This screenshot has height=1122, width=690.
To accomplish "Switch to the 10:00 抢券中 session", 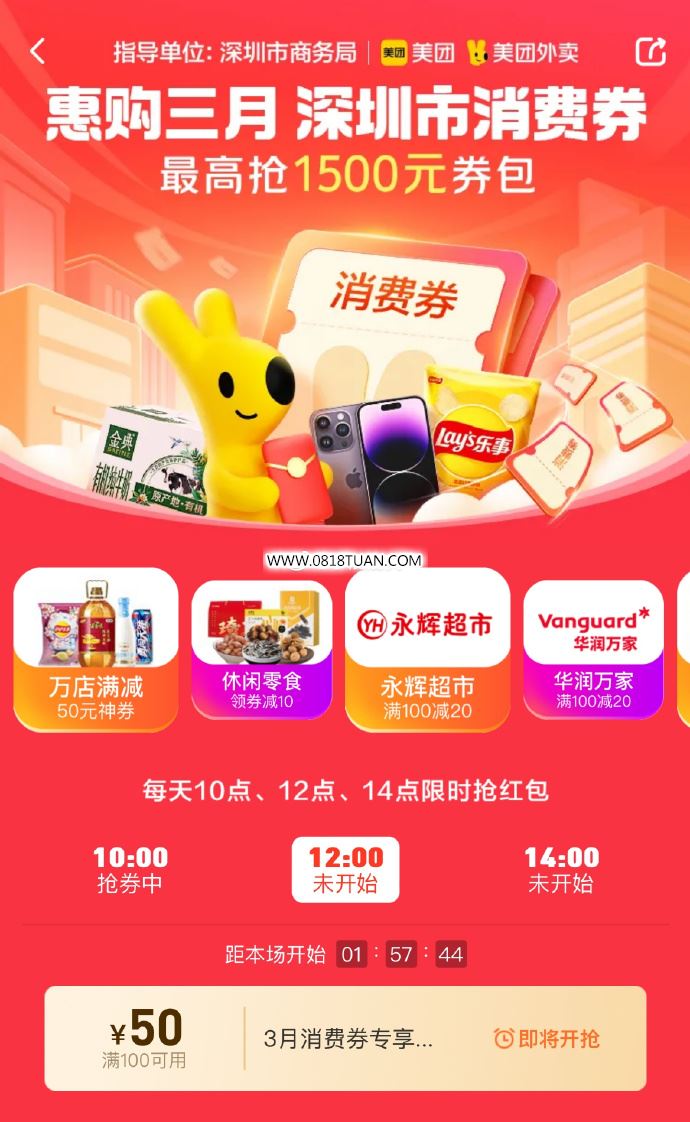I will click(130, 869).
